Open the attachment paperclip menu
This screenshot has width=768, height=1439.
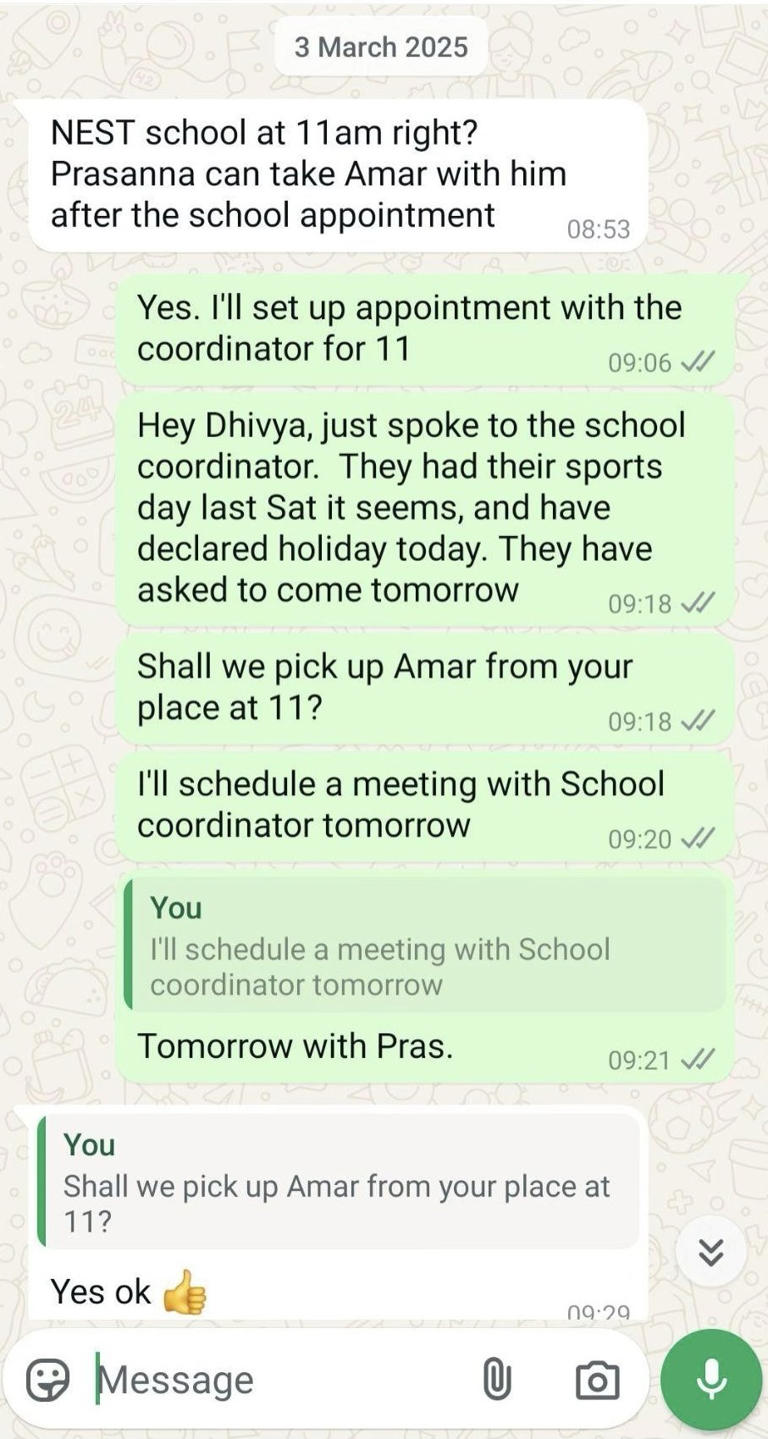(x=497, y=1381)
